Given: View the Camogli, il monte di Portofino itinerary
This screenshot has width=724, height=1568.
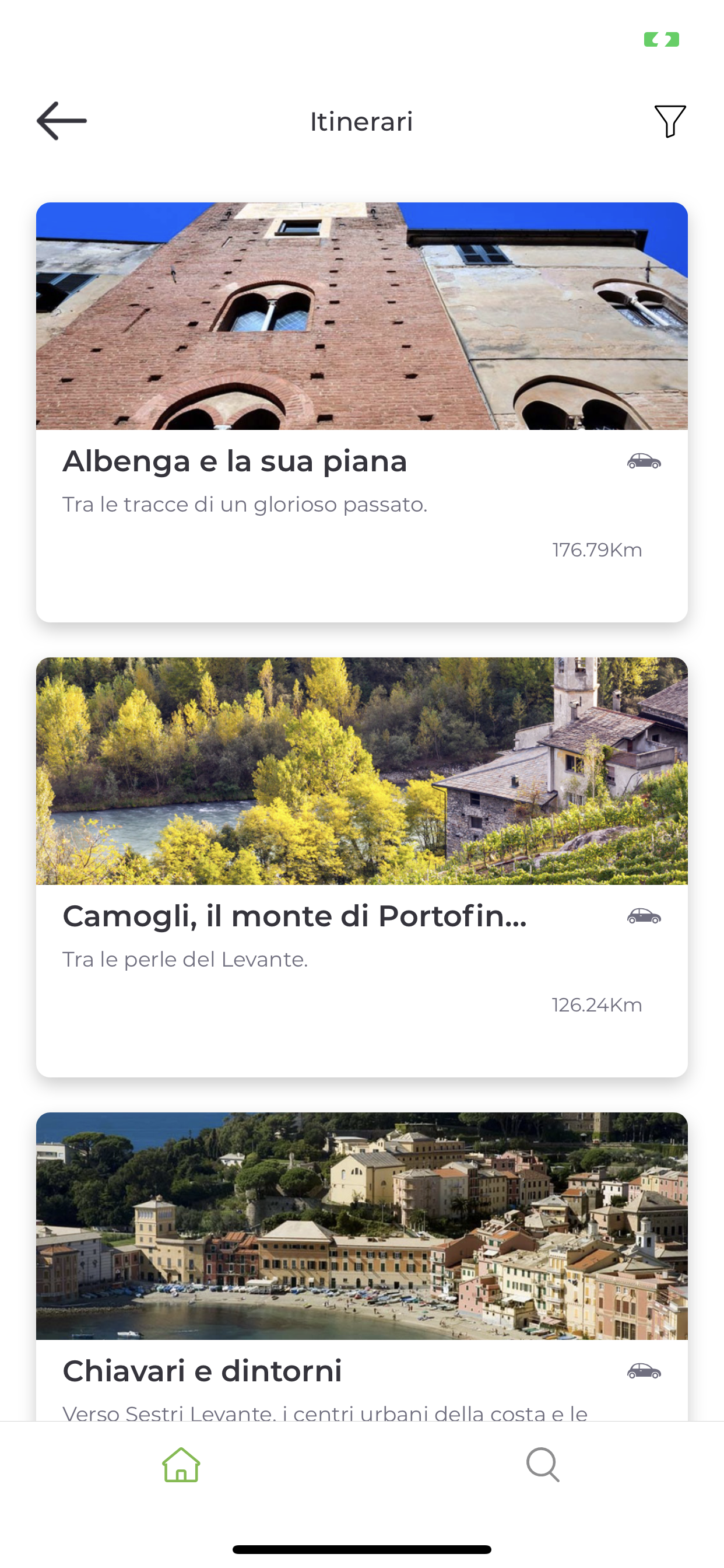Looking at the screenshot, I should point(361,866).
